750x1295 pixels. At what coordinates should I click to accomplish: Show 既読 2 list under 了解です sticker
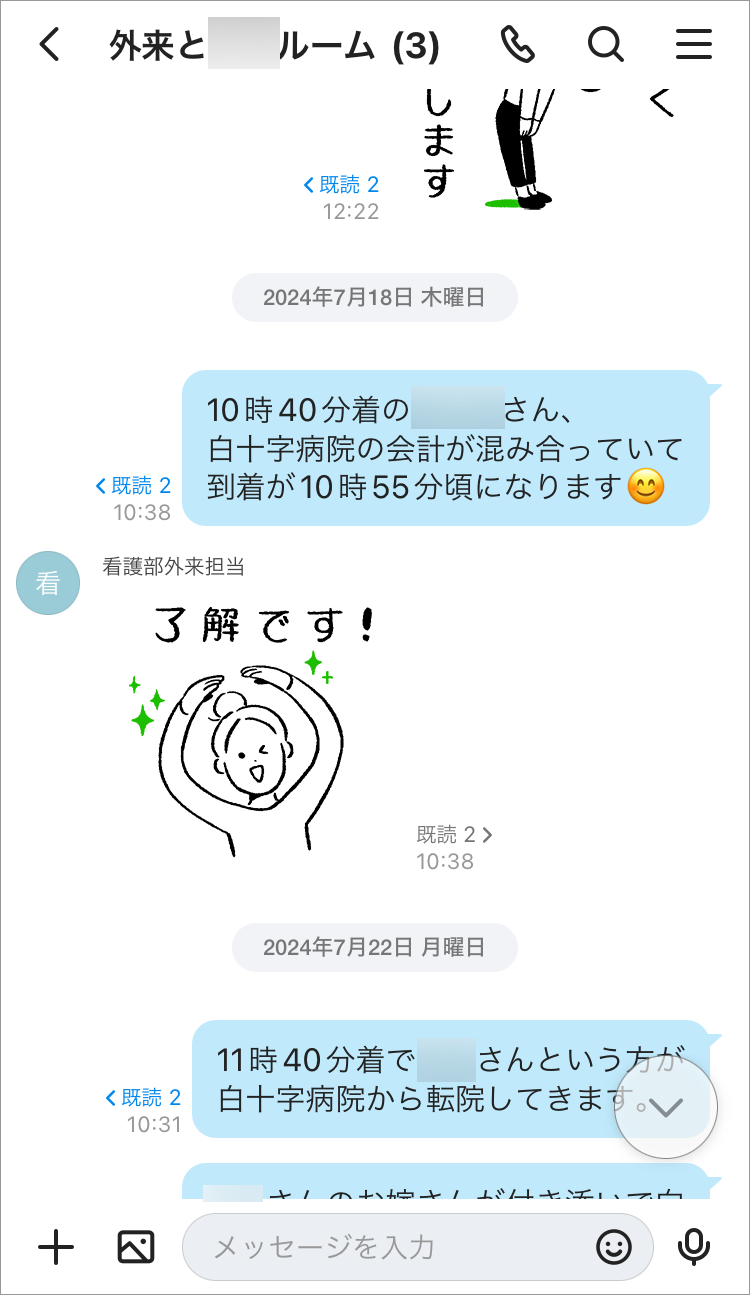pos(454,834)
